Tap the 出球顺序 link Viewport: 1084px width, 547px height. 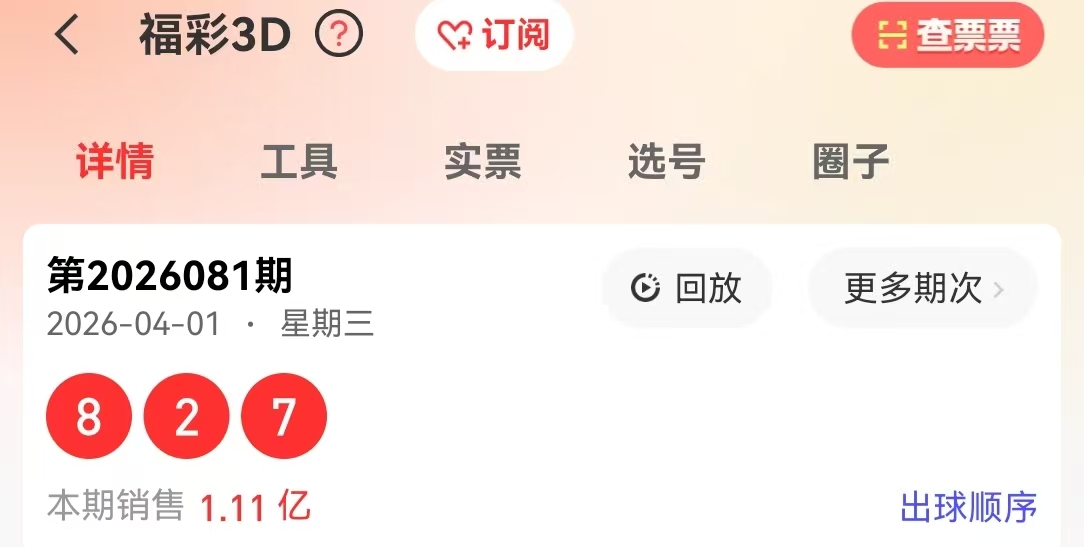968,507
